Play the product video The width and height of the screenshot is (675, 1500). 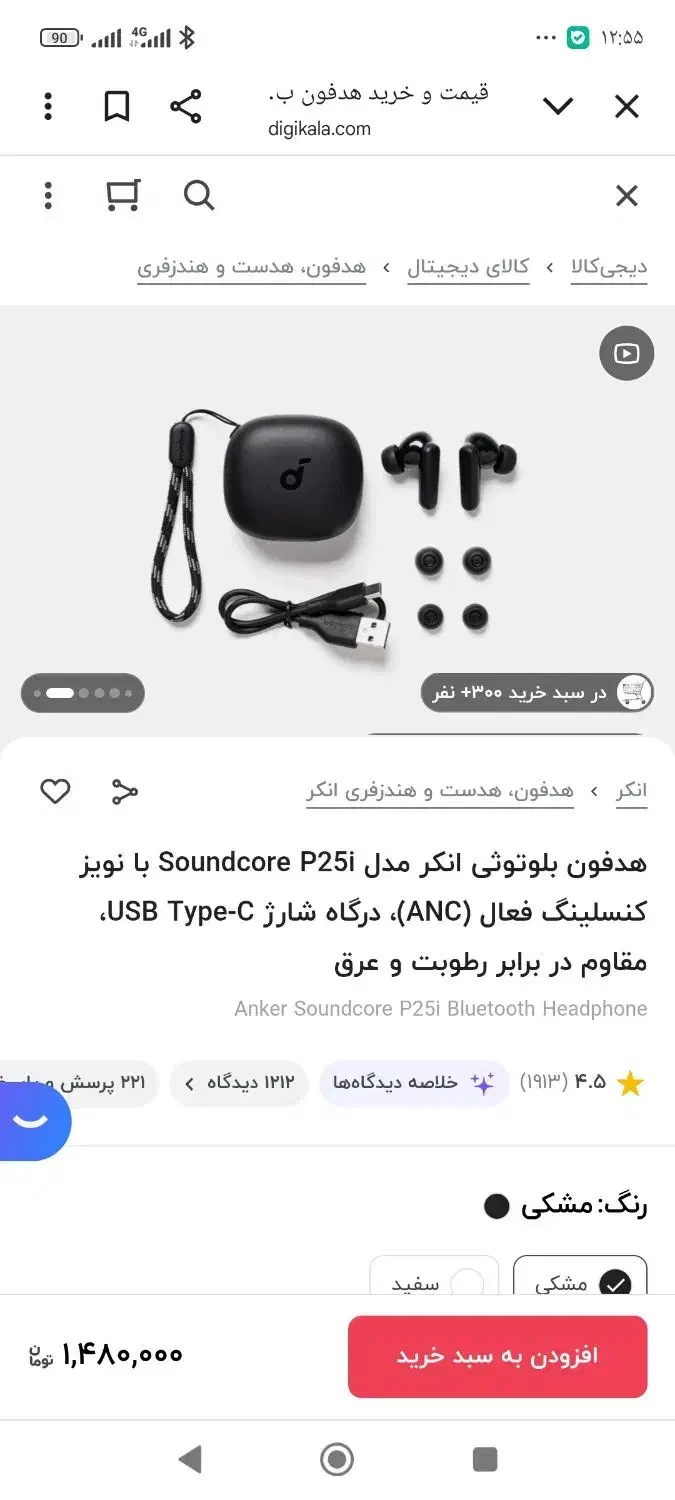coord(627,353)
